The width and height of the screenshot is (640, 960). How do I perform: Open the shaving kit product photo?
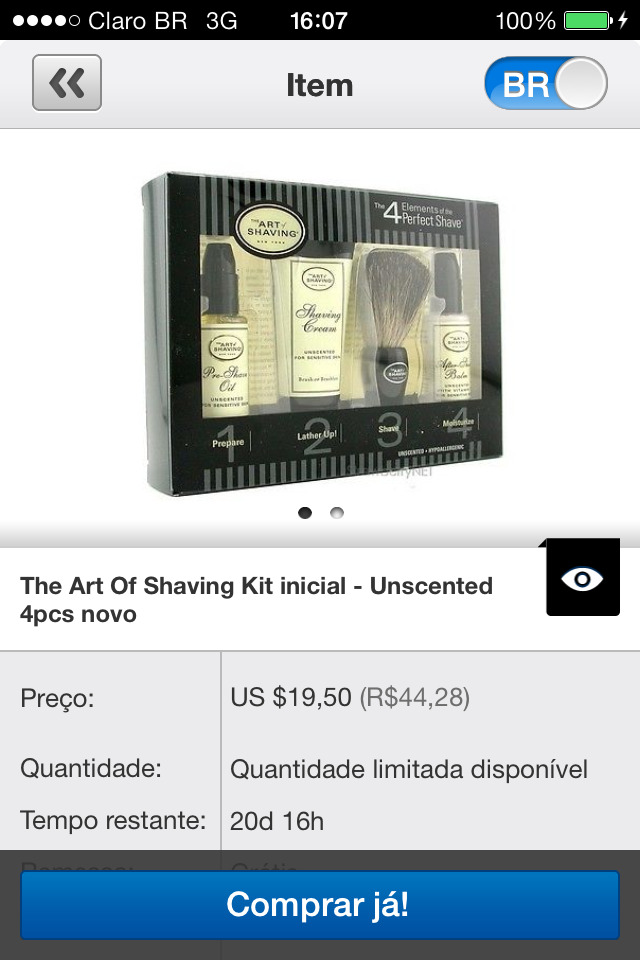tap(320, 332)
